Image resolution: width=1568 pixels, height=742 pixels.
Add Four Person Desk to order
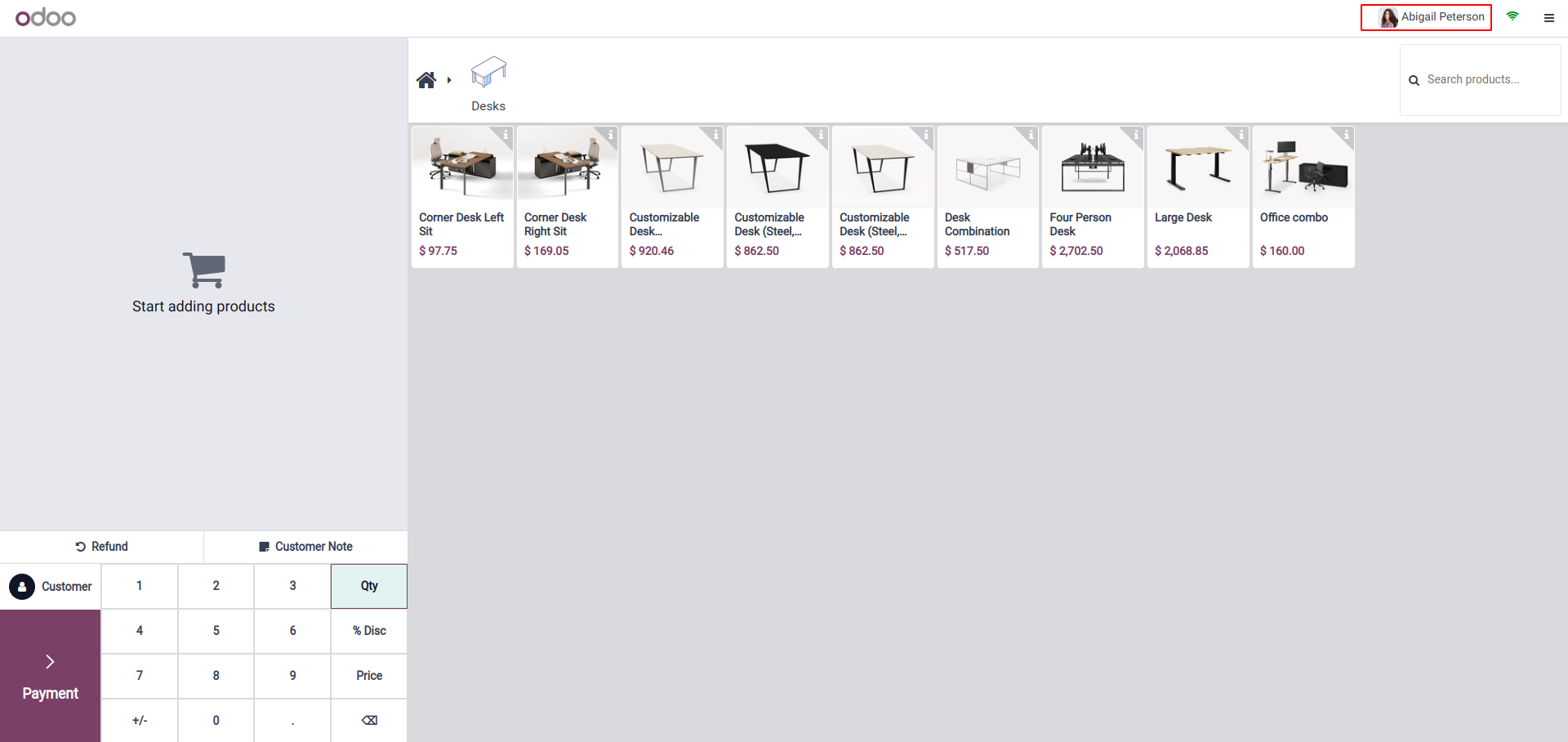coord(1093,196)
